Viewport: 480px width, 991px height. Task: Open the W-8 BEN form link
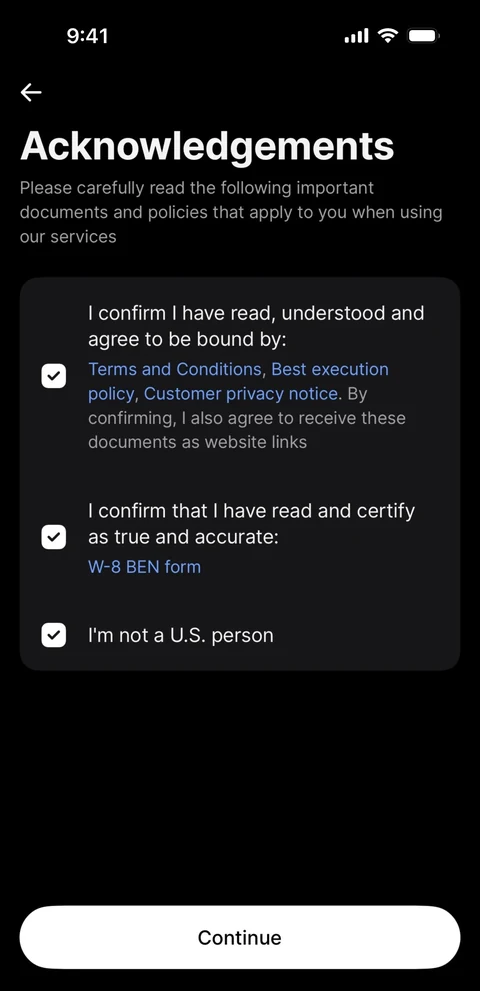coord(144,566)
